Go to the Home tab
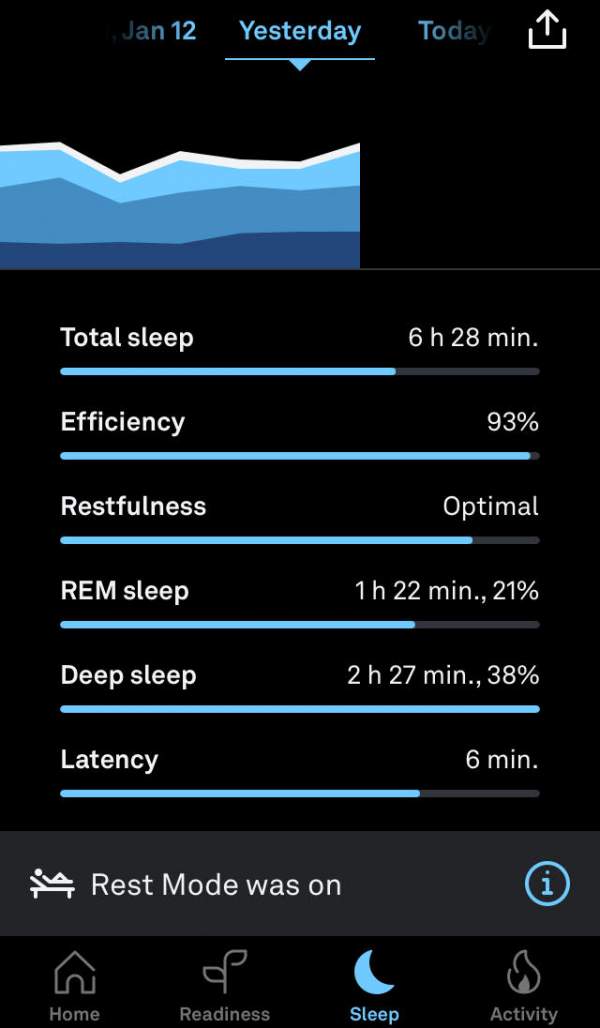 pyautogui.click(x=74, y=985)
